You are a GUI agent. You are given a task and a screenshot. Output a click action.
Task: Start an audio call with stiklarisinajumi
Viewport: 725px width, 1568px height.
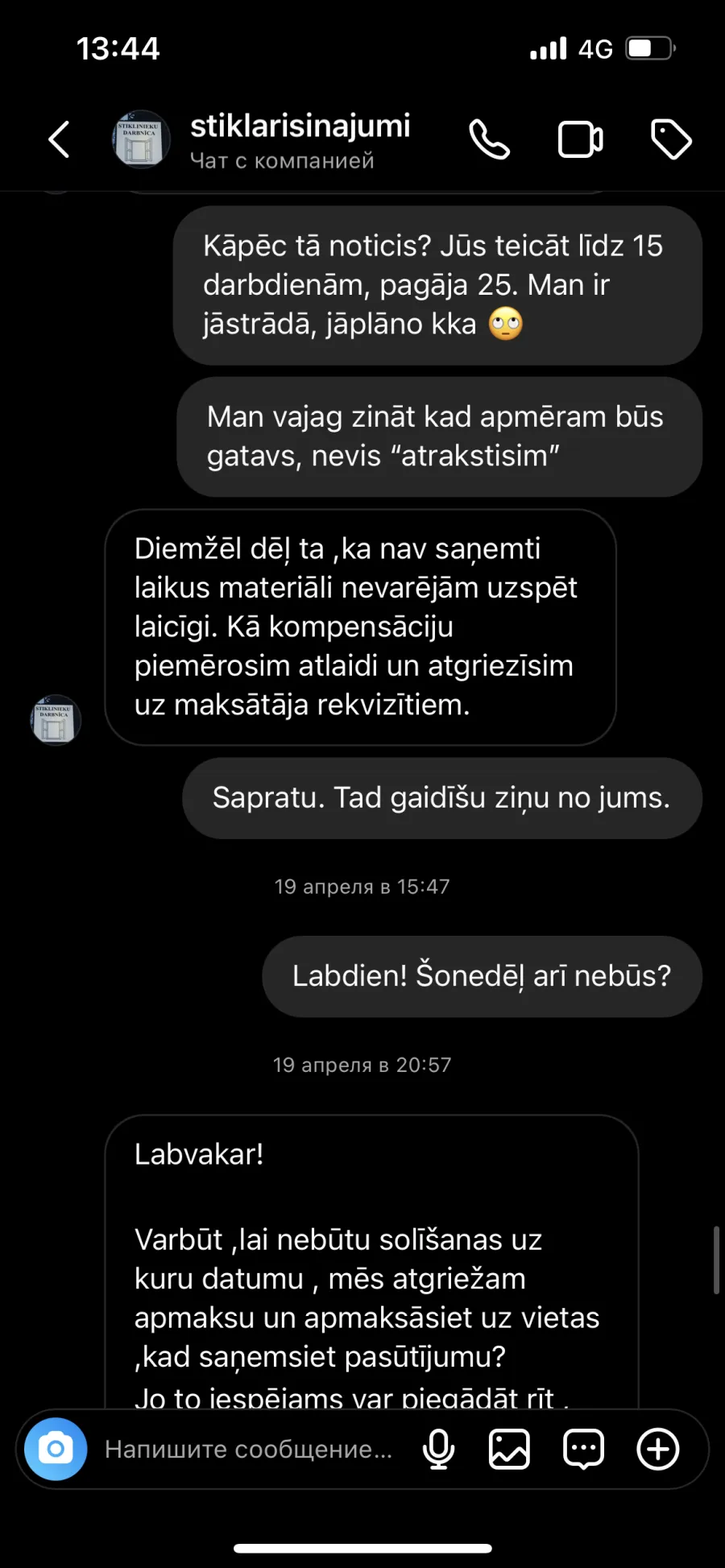click(489, 140)
